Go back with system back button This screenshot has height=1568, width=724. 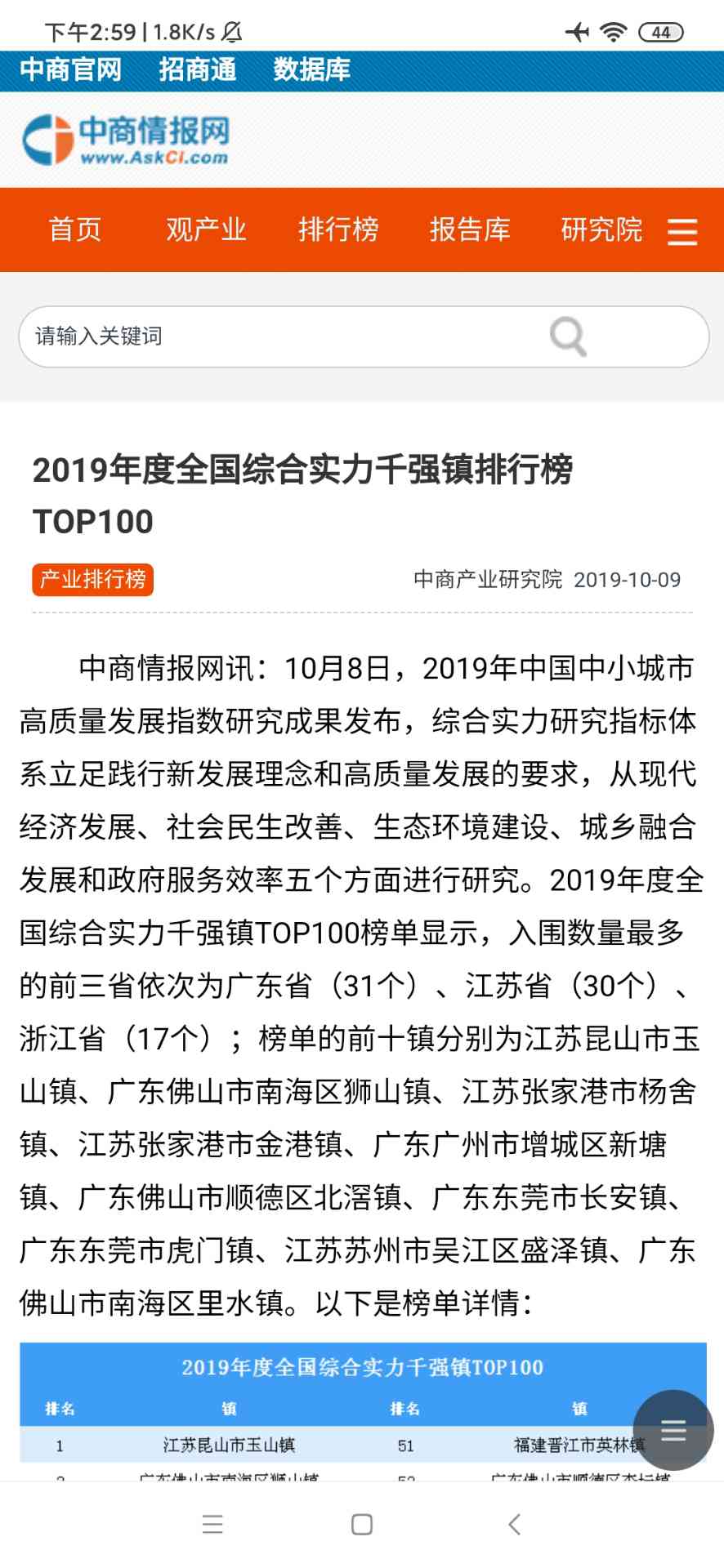(514, 1524)
